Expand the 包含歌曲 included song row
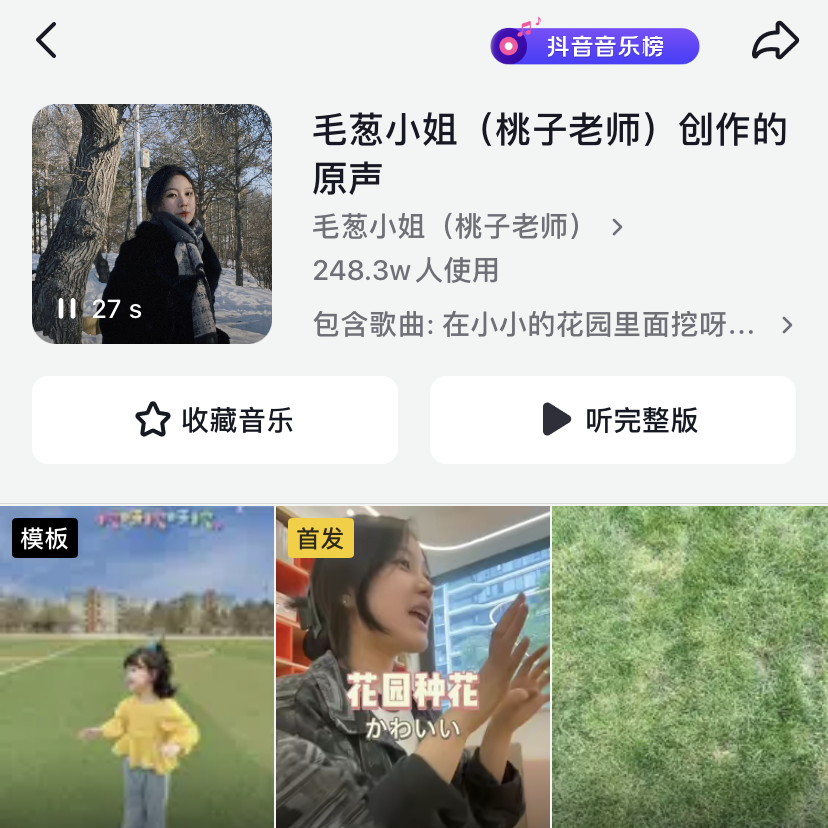 coord(553,324)
